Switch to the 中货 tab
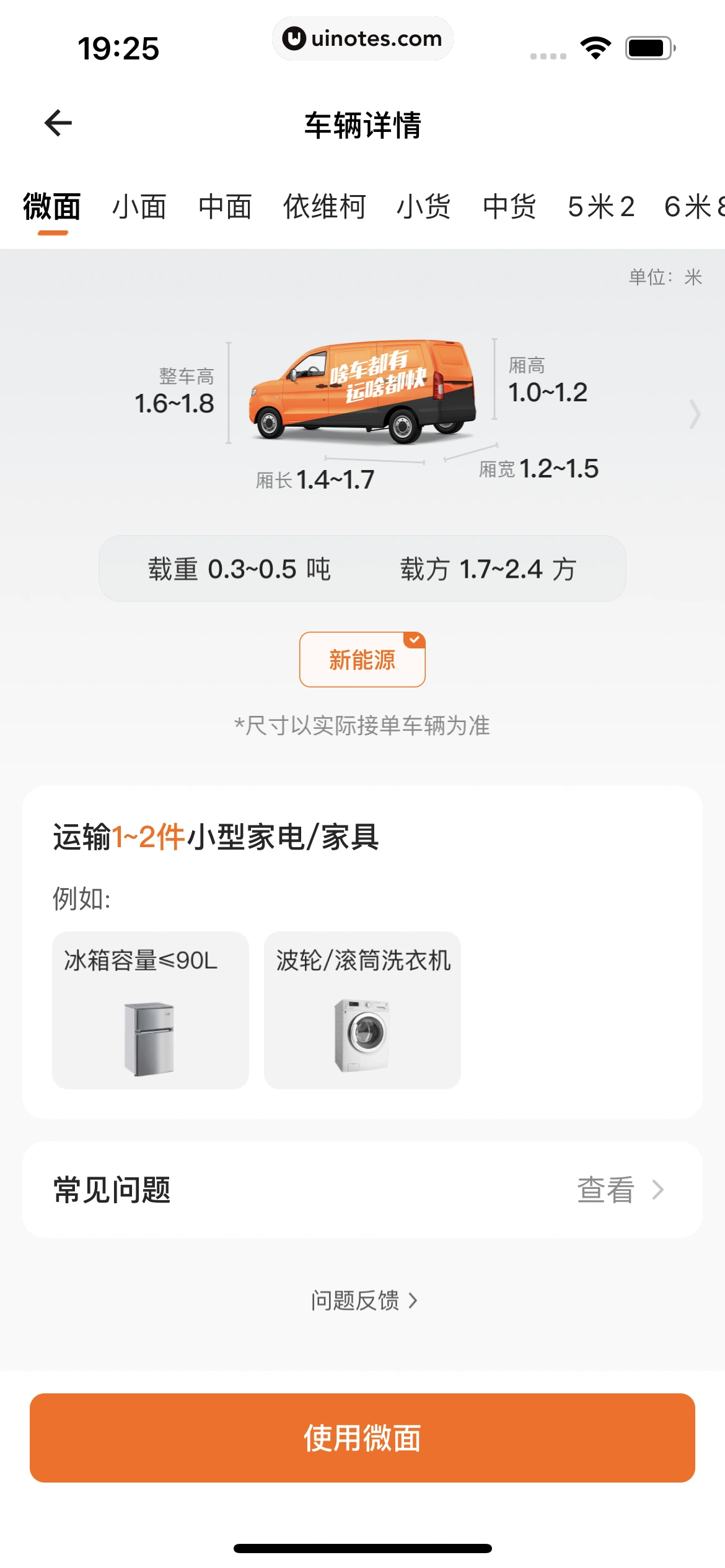725x1568 pixels. click(509, 207)
